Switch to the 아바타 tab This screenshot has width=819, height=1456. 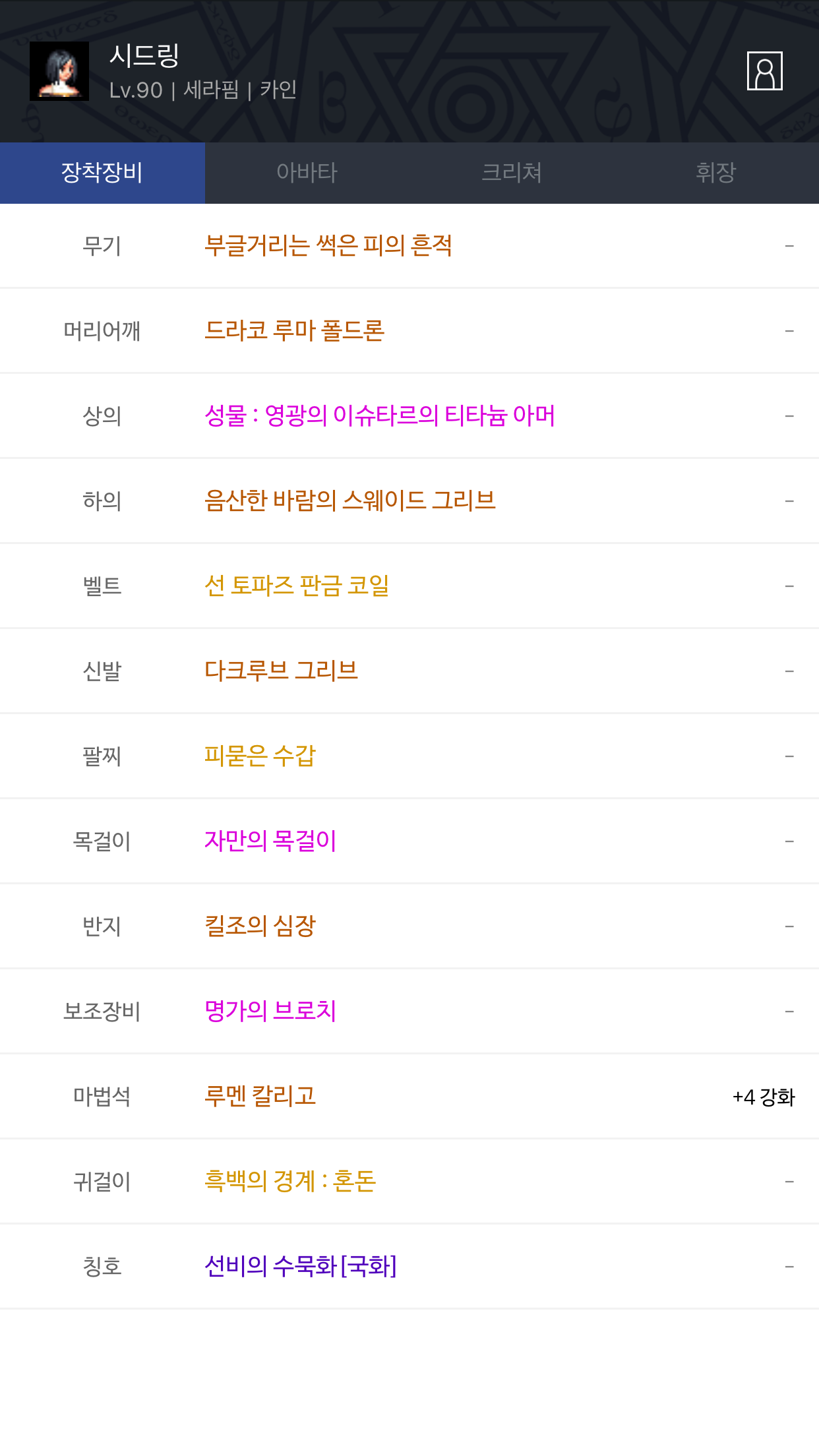pyautogui.click(x=307, y=173)
